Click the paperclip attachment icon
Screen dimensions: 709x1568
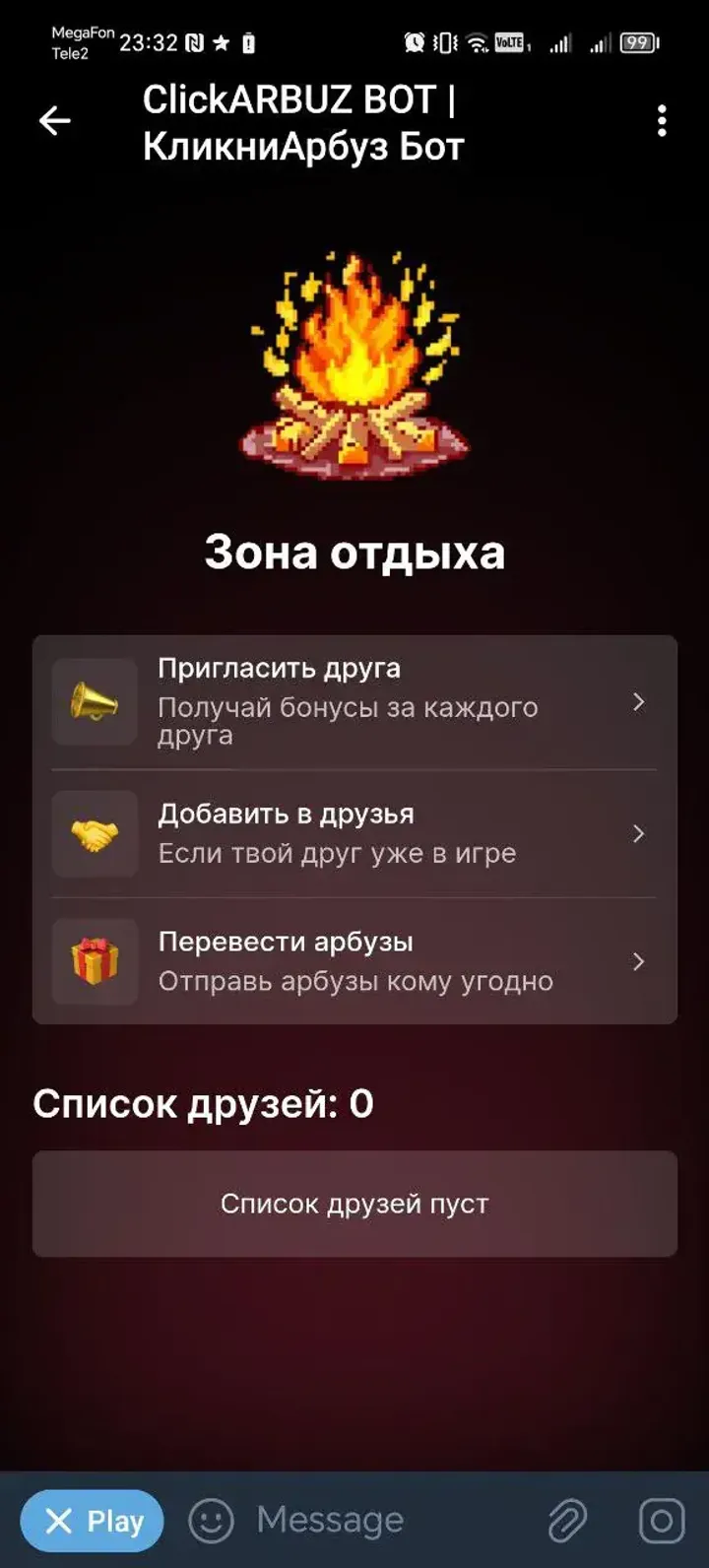564,1520
